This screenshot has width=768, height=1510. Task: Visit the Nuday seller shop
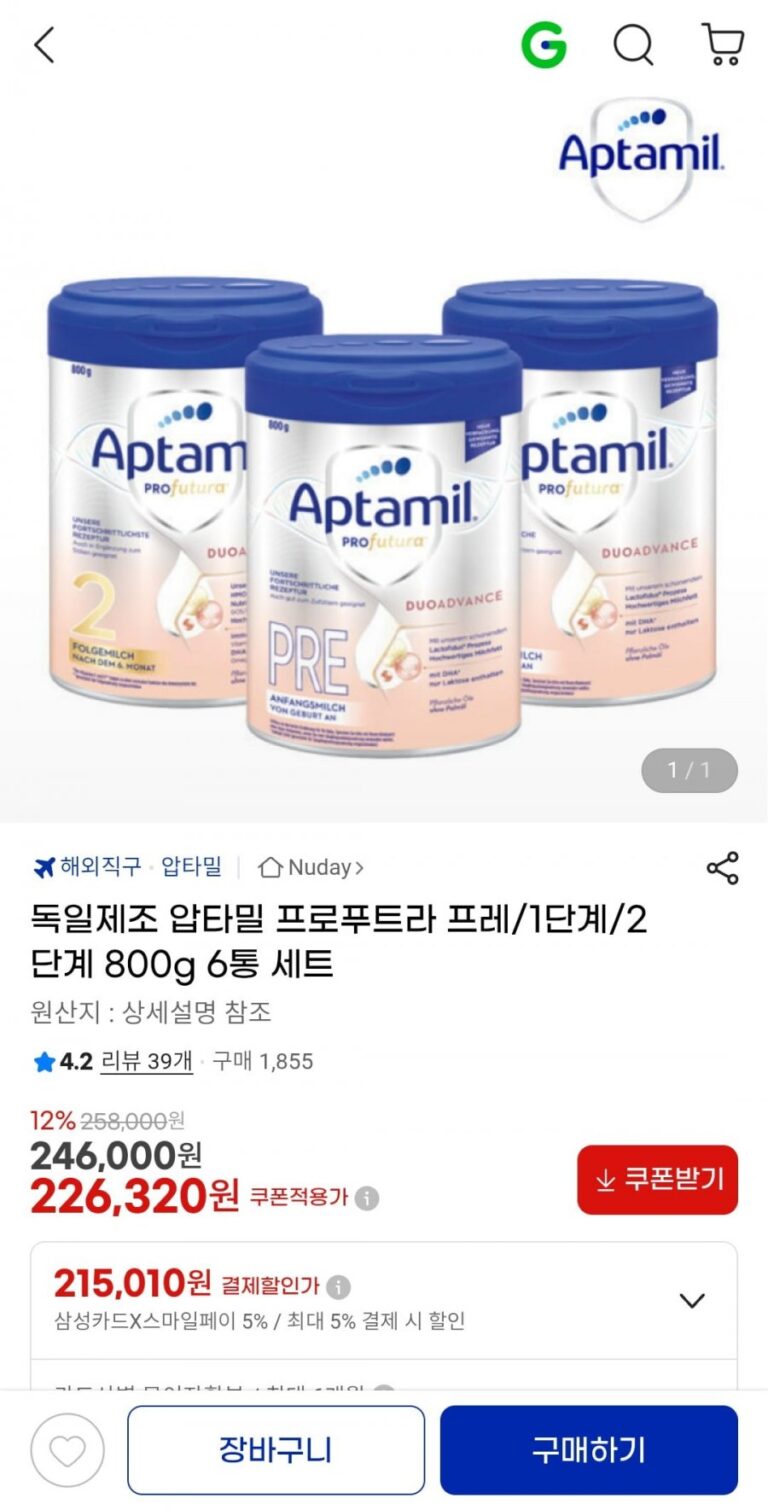tap(311, 867)
